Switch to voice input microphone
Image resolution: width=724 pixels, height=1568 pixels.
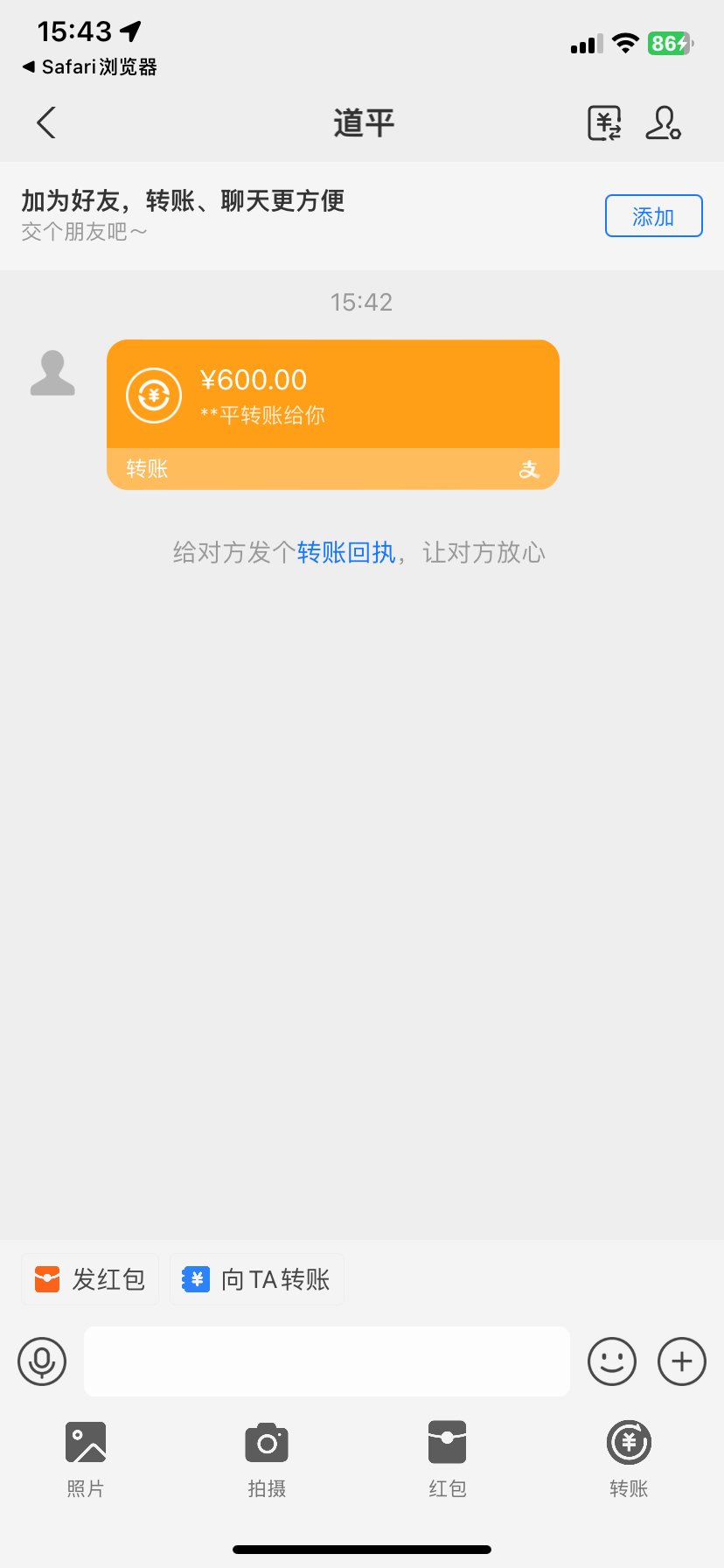(x=42, y=1361)
